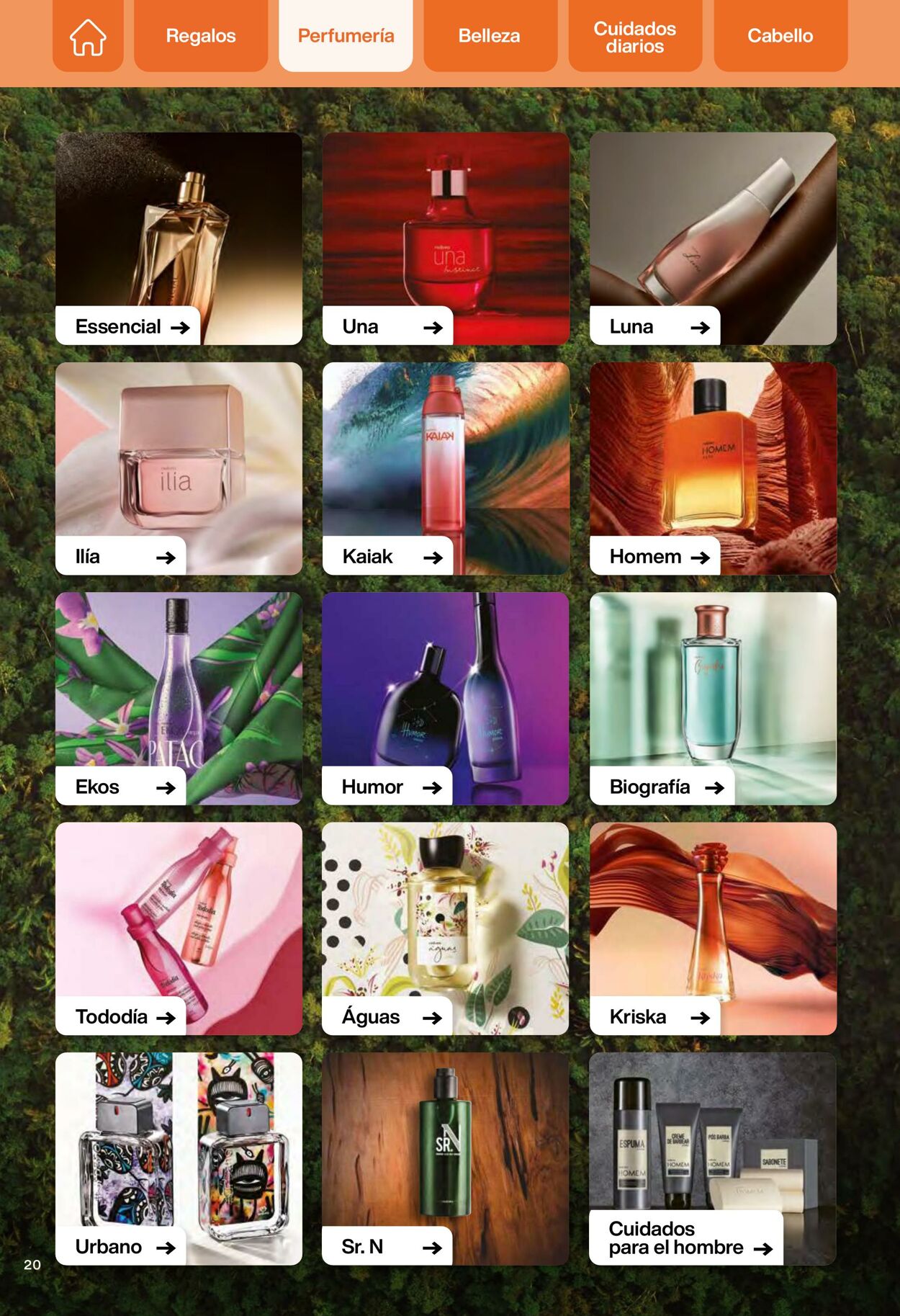Switch to the Regalos tab
This screenshot has width=900, height=1316.
click(x=201, y=36)
